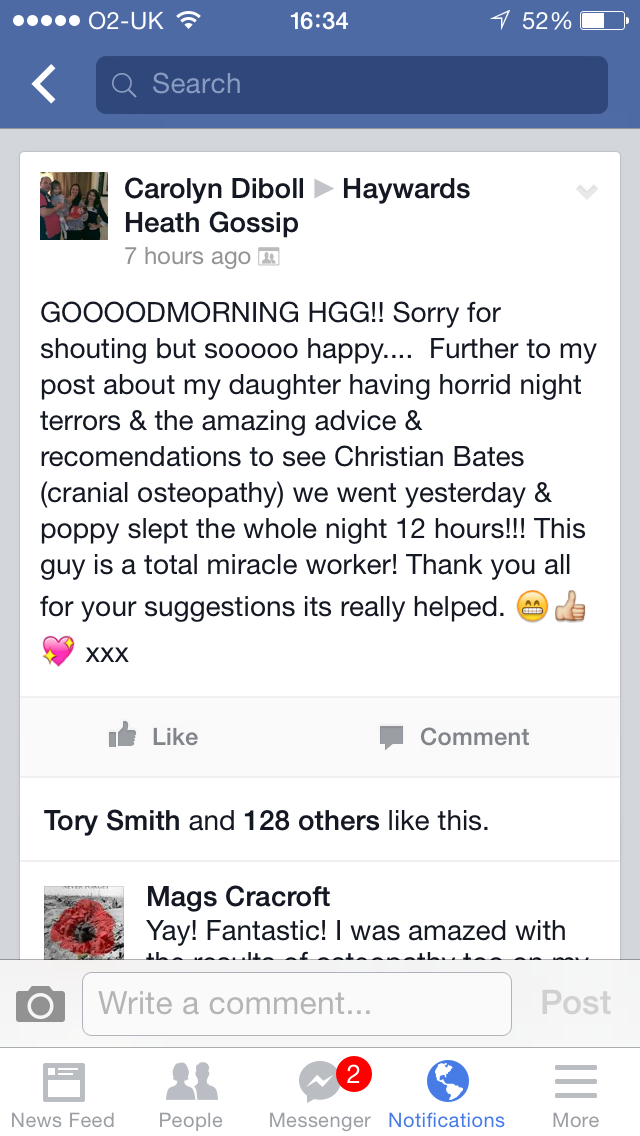Open the Messenger tab
Screen dimensions: 640x1136
coord(320,1095)
